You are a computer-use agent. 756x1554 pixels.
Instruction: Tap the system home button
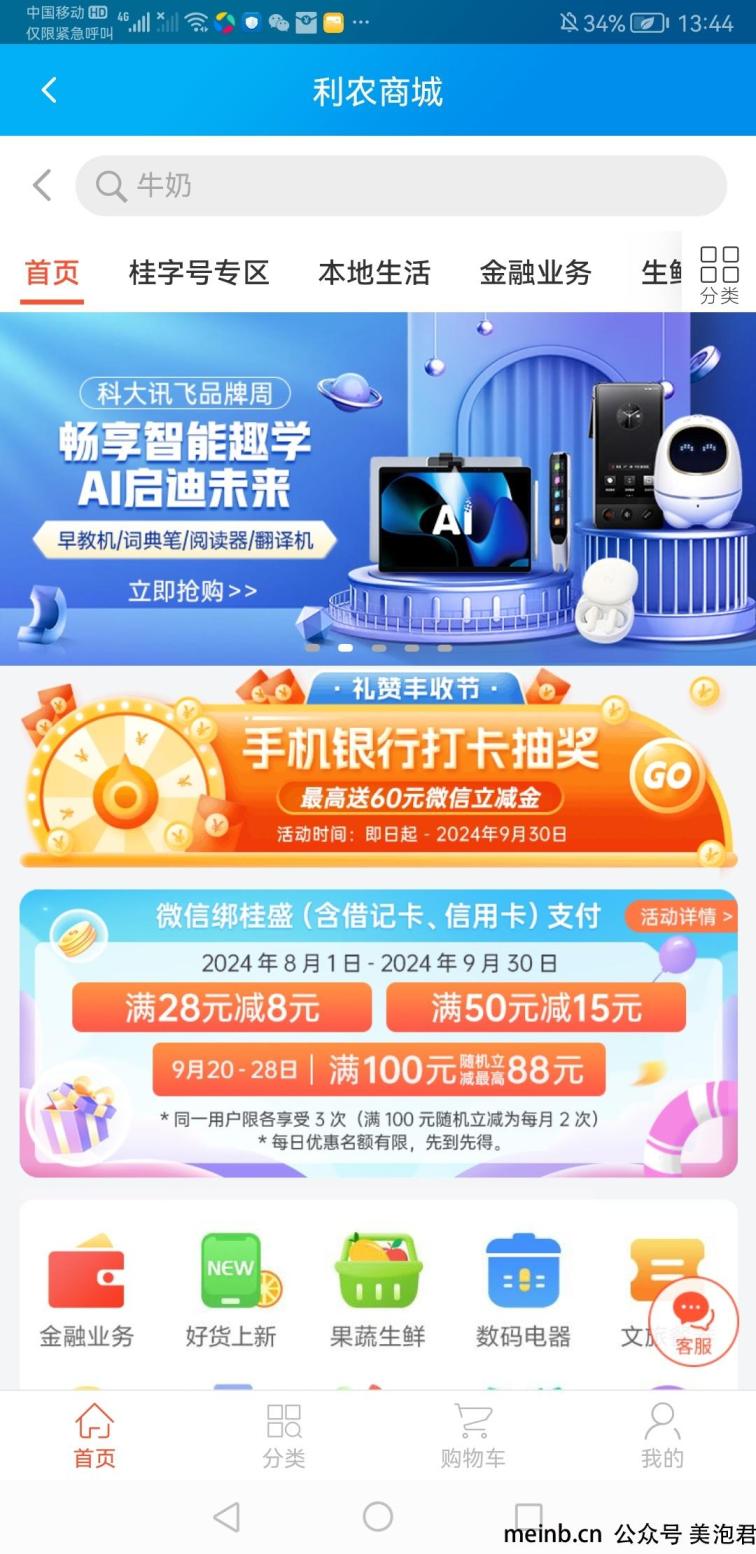tap(378, 1516)
